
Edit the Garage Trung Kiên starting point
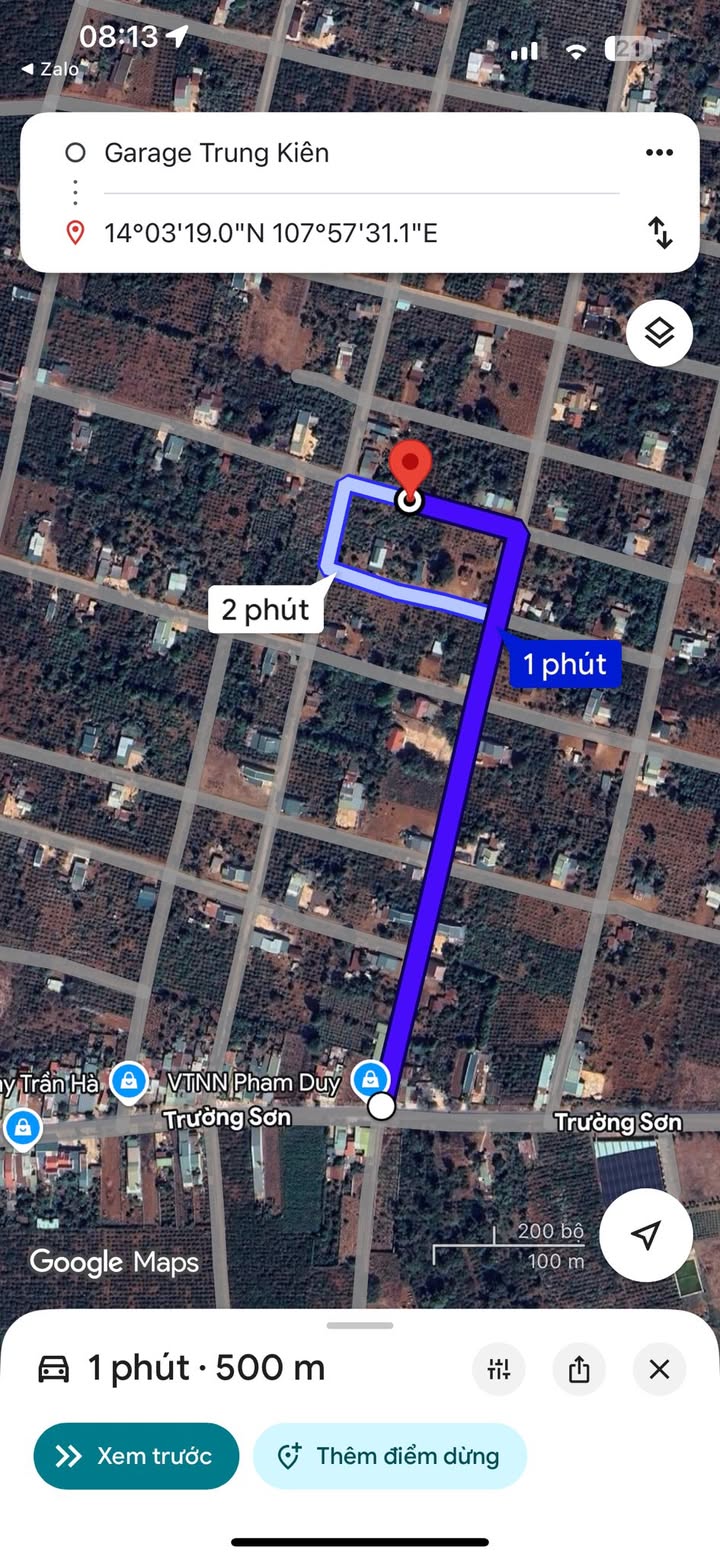point(217,153)
